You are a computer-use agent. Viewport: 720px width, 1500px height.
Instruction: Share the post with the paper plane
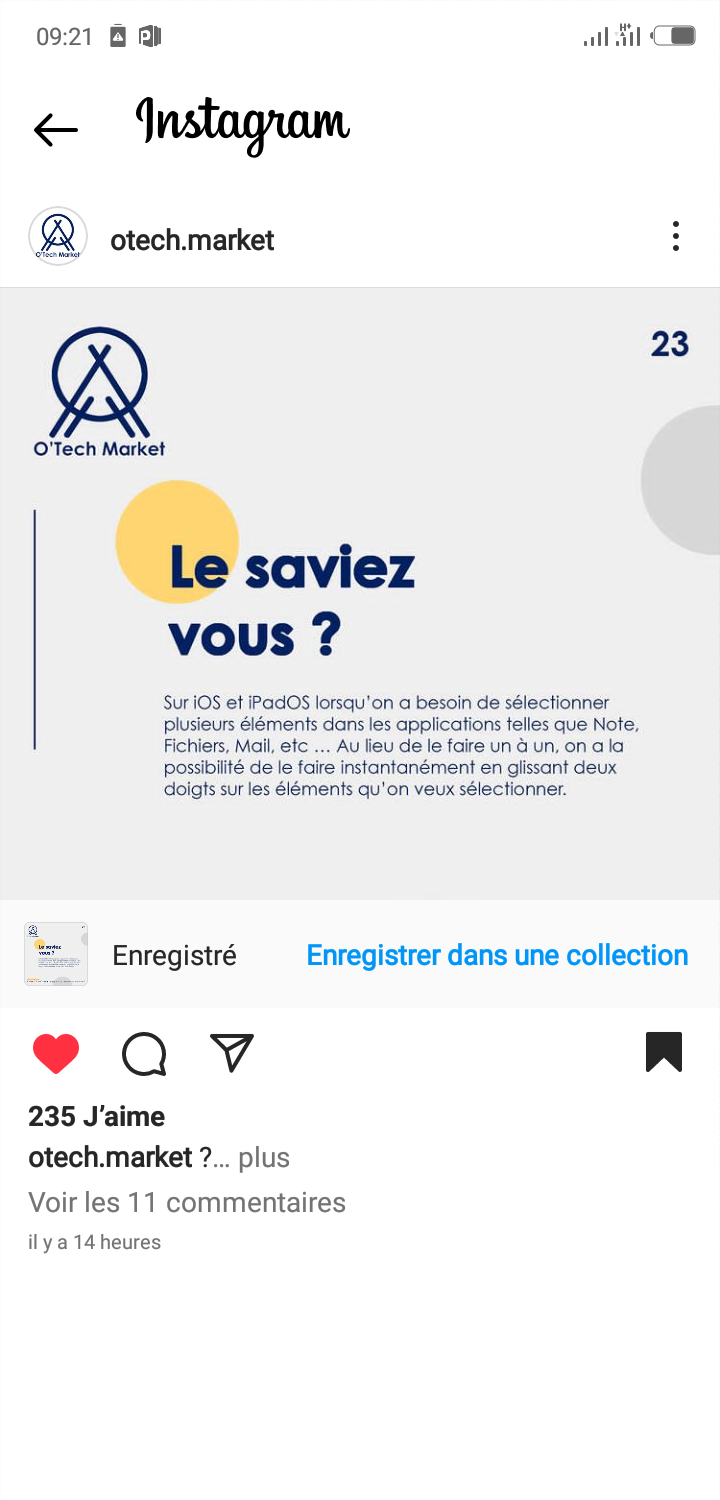pyautogui.click(x=232, y=1053)
